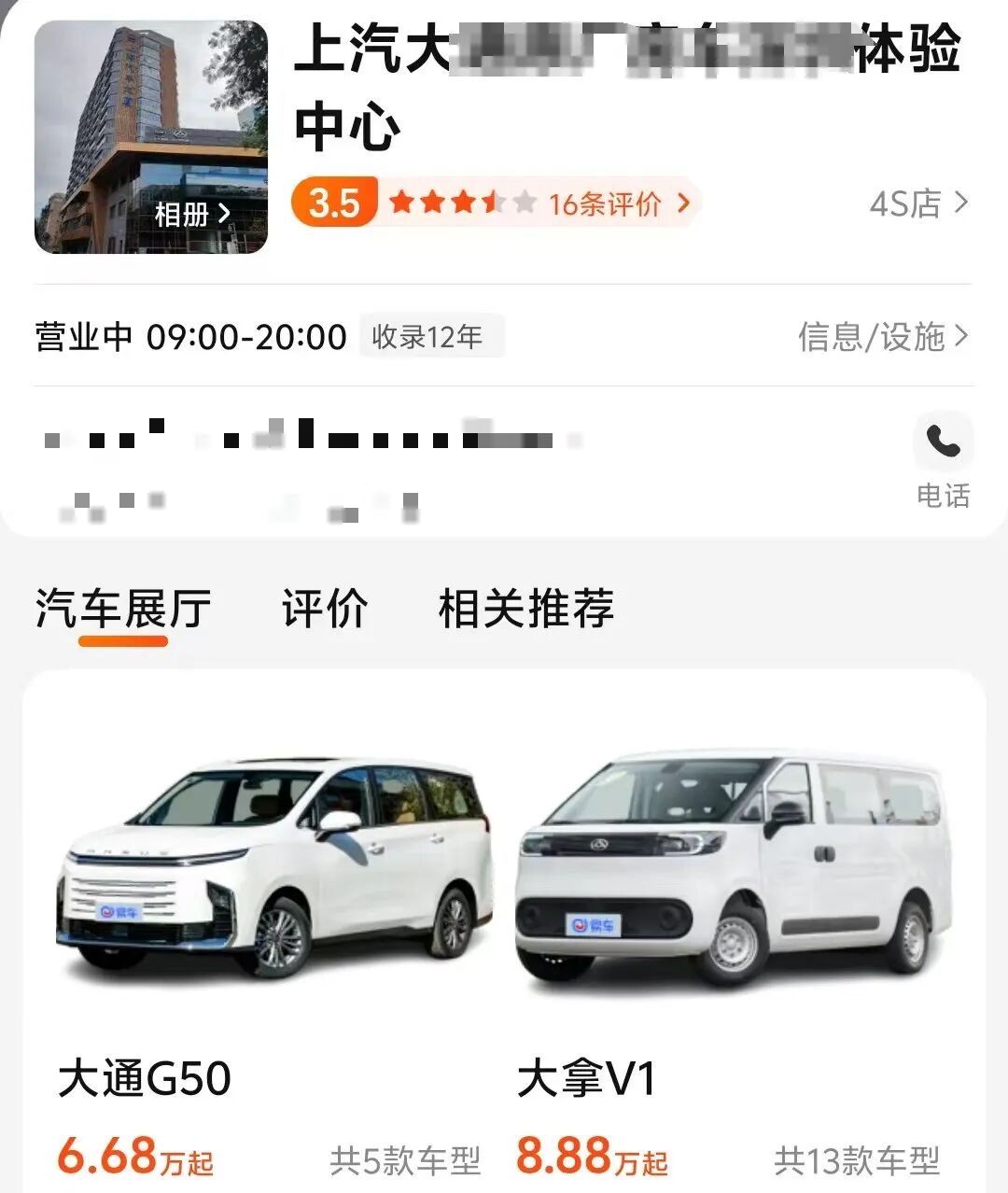Open the 4S店 category link
1008x1193 pixels.
click(x=918, y=204)
